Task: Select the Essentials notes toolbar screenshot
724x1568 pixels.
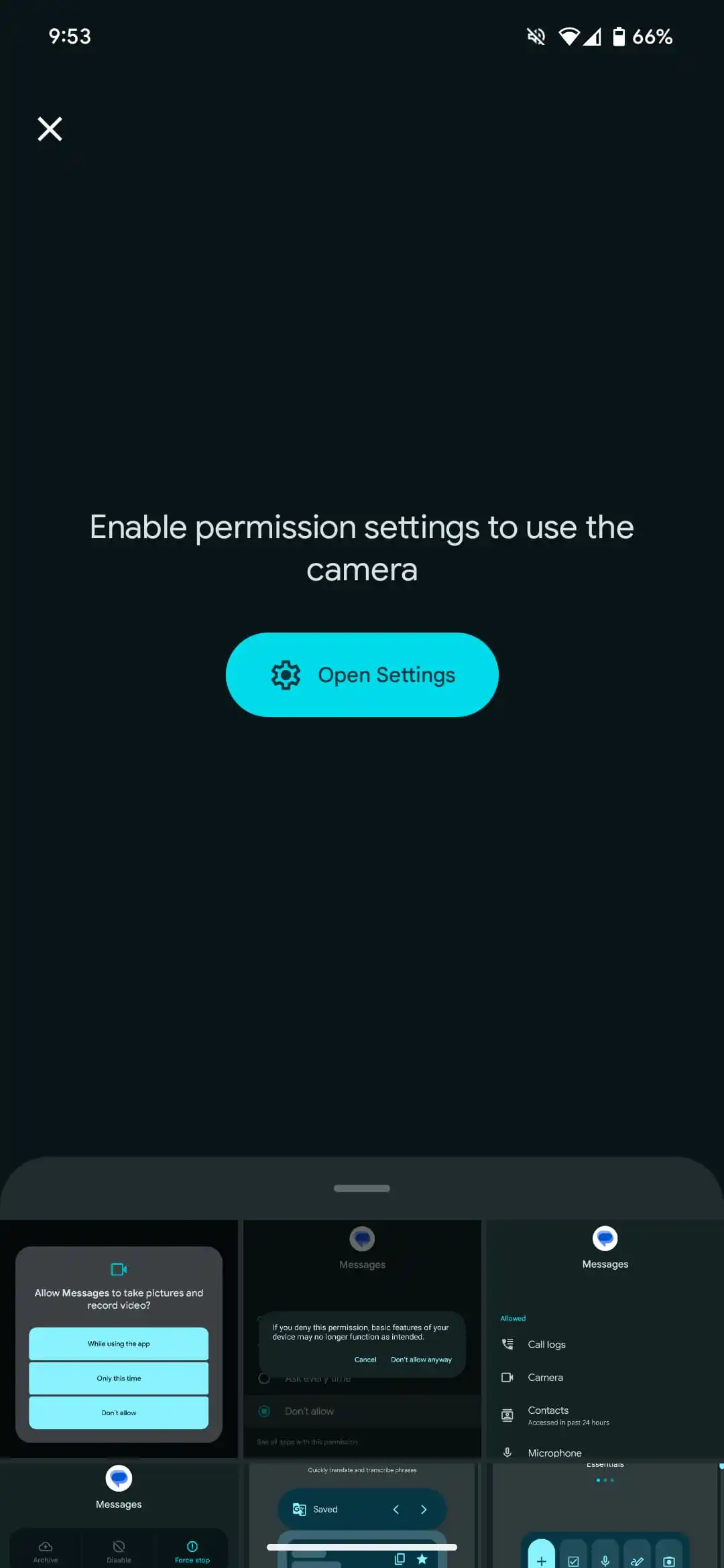Action: pyautogui.click(x=605, y=1514)
